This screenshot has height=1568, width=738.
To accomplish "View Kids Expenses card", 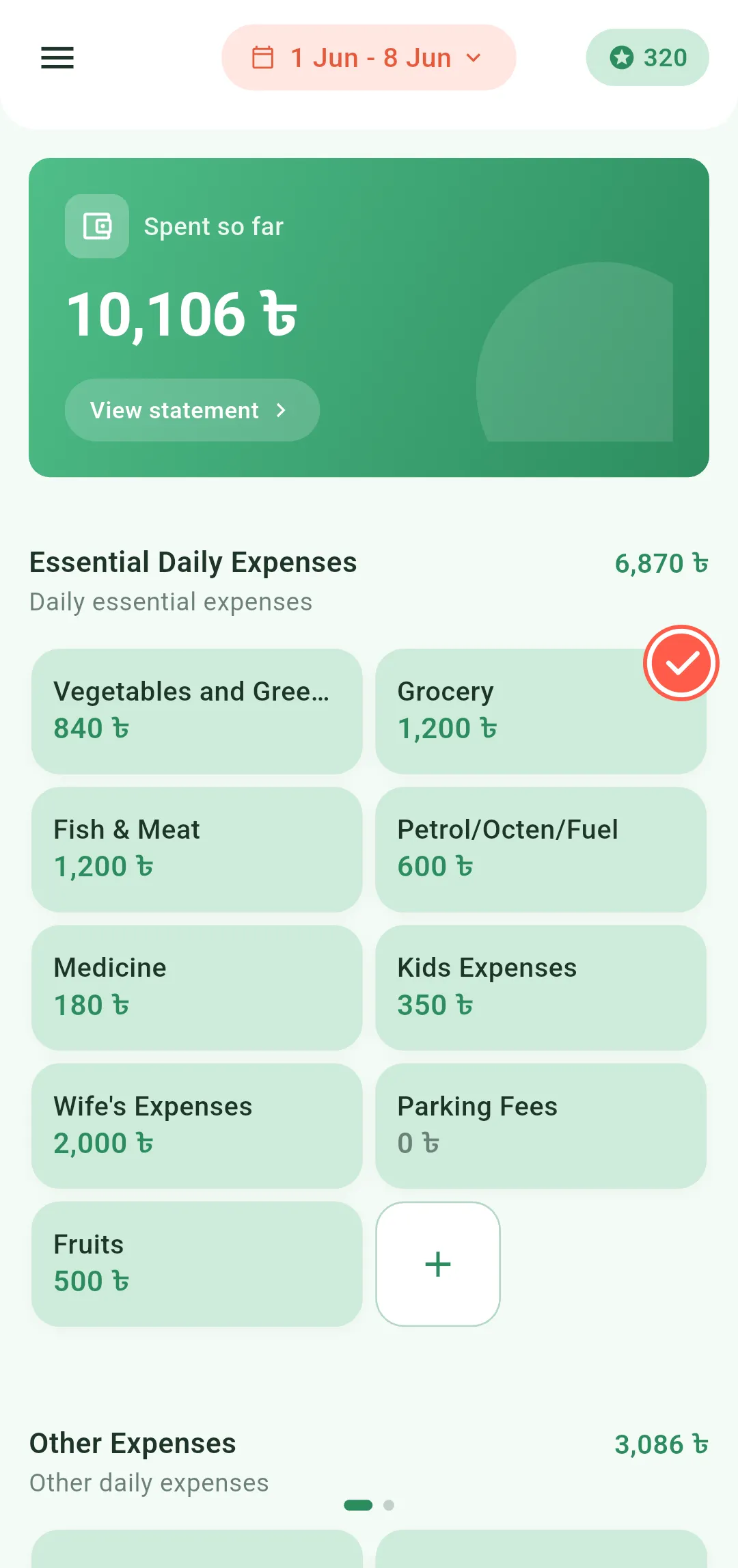I will pos(541,988).
